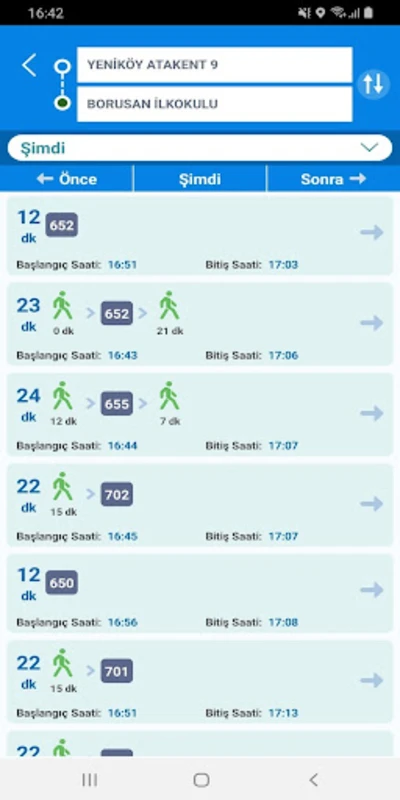Open the 12 dk route with bus 652
Viewport: 400px width, 800px height.
pyautogui.click(x=200, y=236)
